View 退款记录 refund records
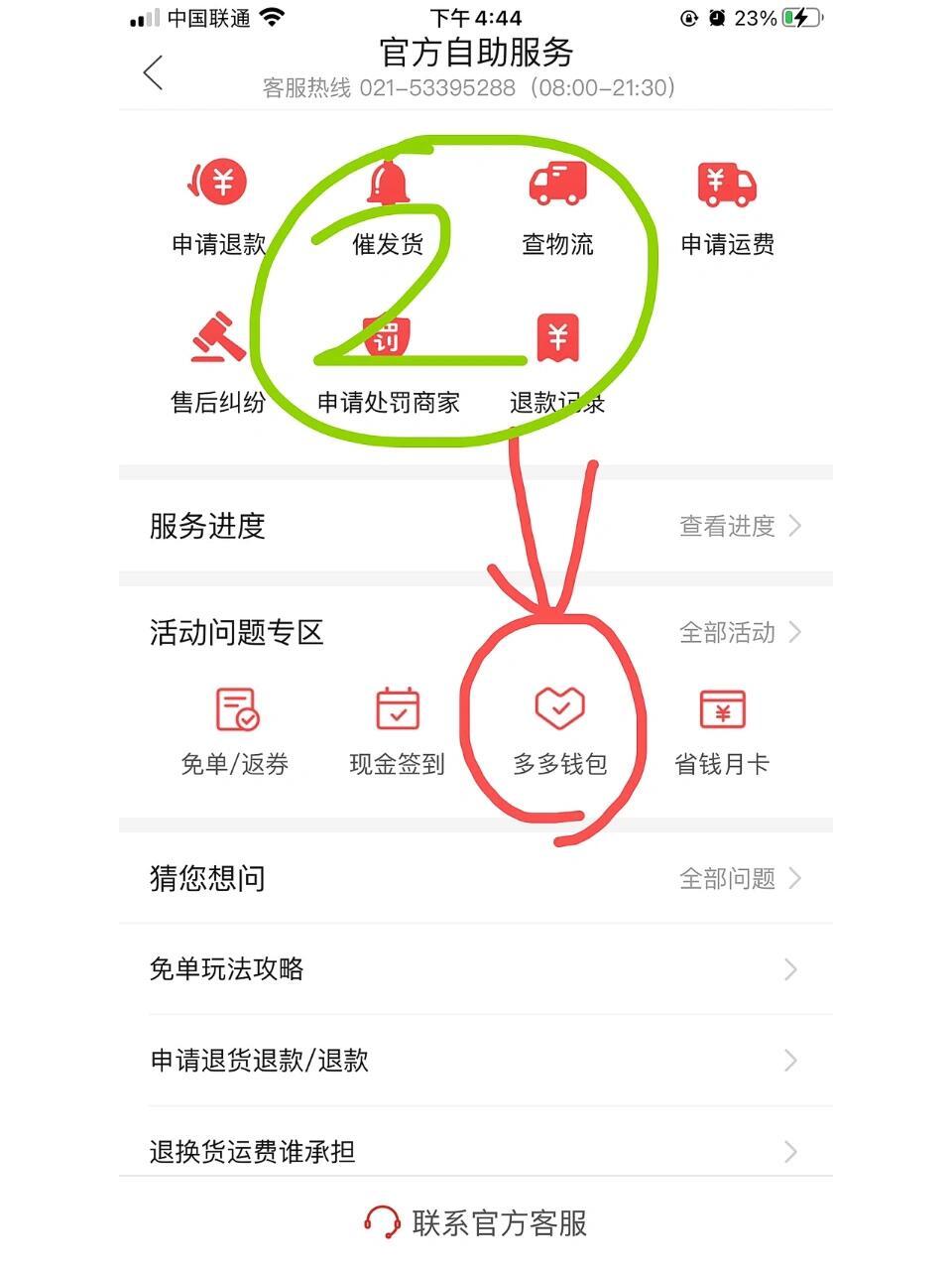The image size is (952, 1270). [x=557, y=363]
